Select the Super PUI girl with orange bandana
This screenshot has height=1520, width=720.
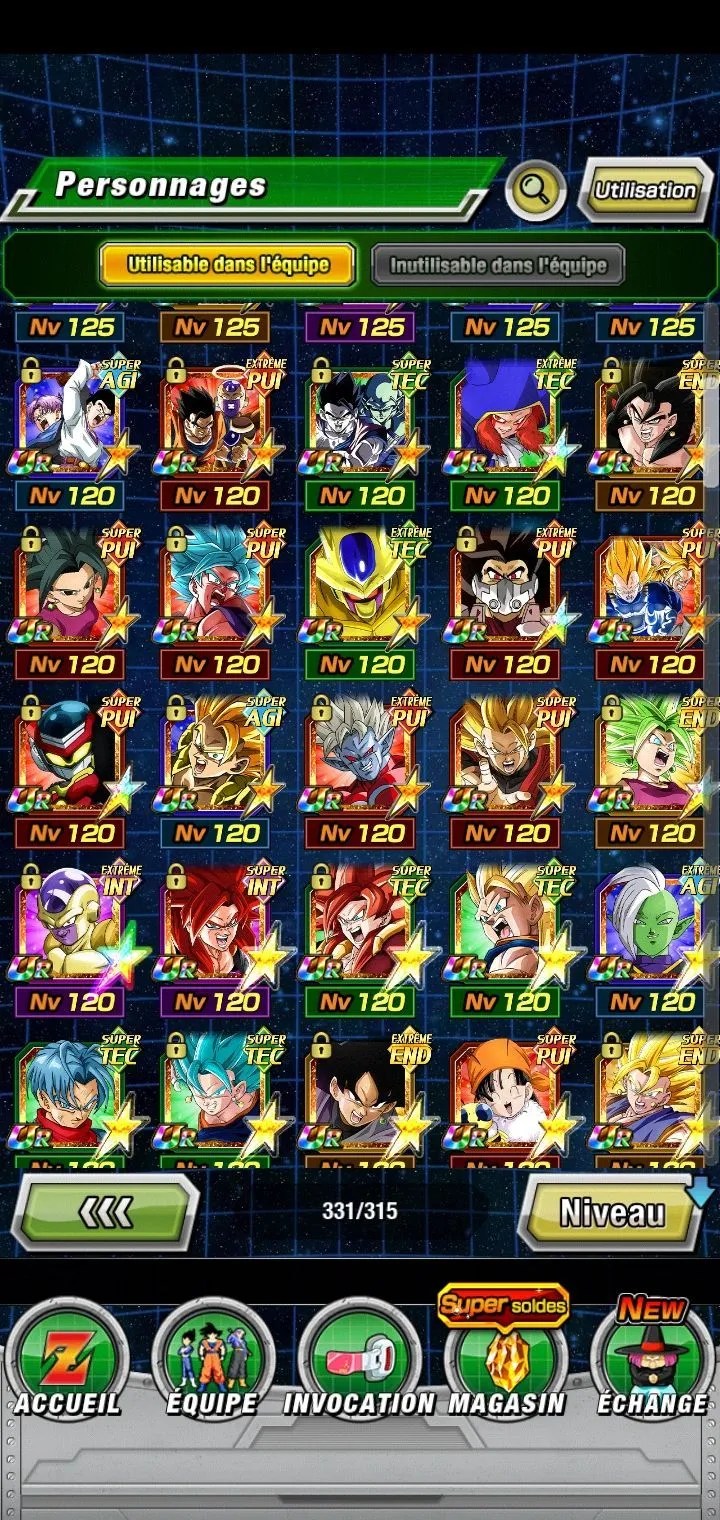[x=505, y=1092]
